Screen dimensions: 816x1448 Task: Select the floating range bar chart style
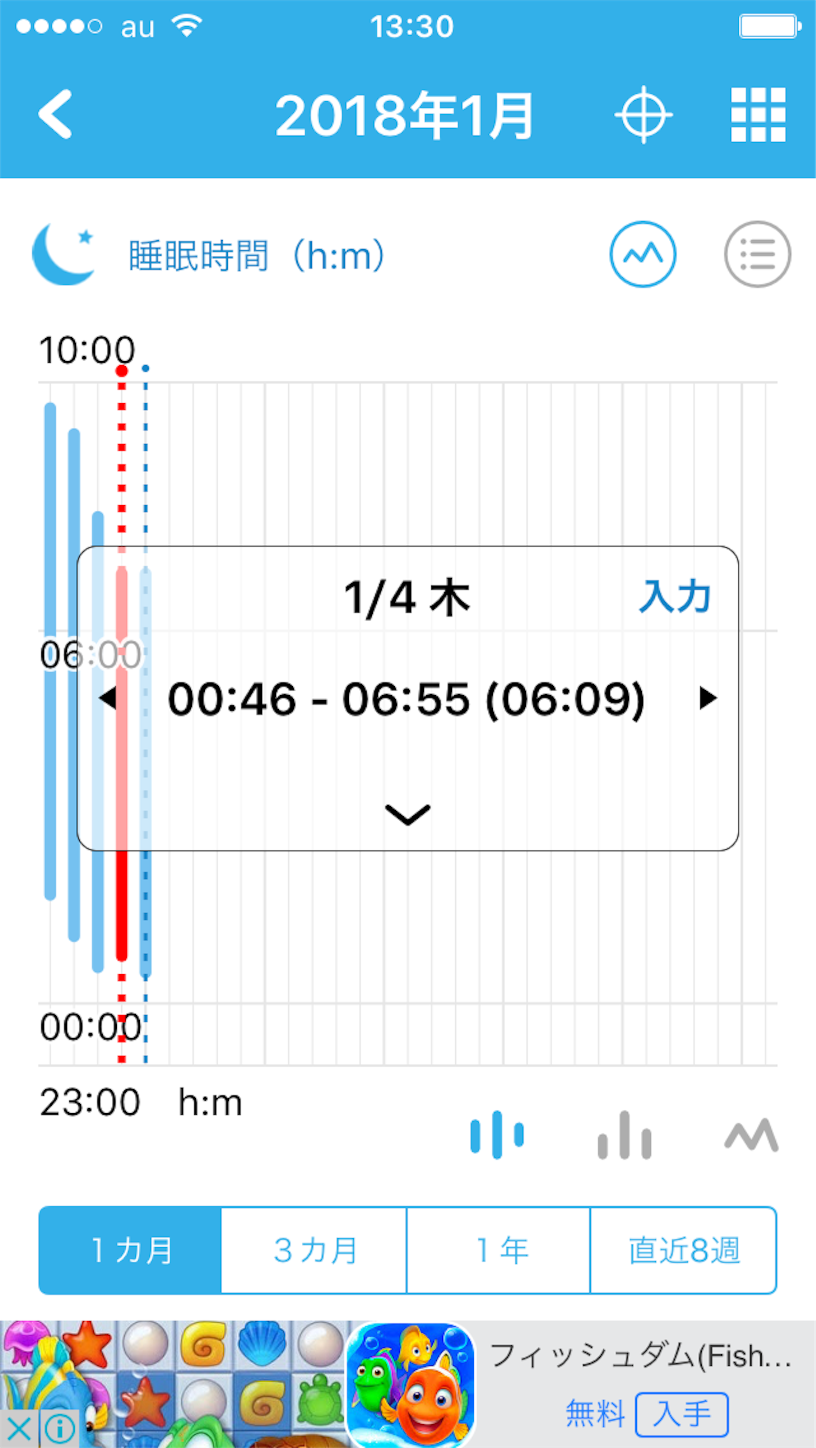[497, 1135]
